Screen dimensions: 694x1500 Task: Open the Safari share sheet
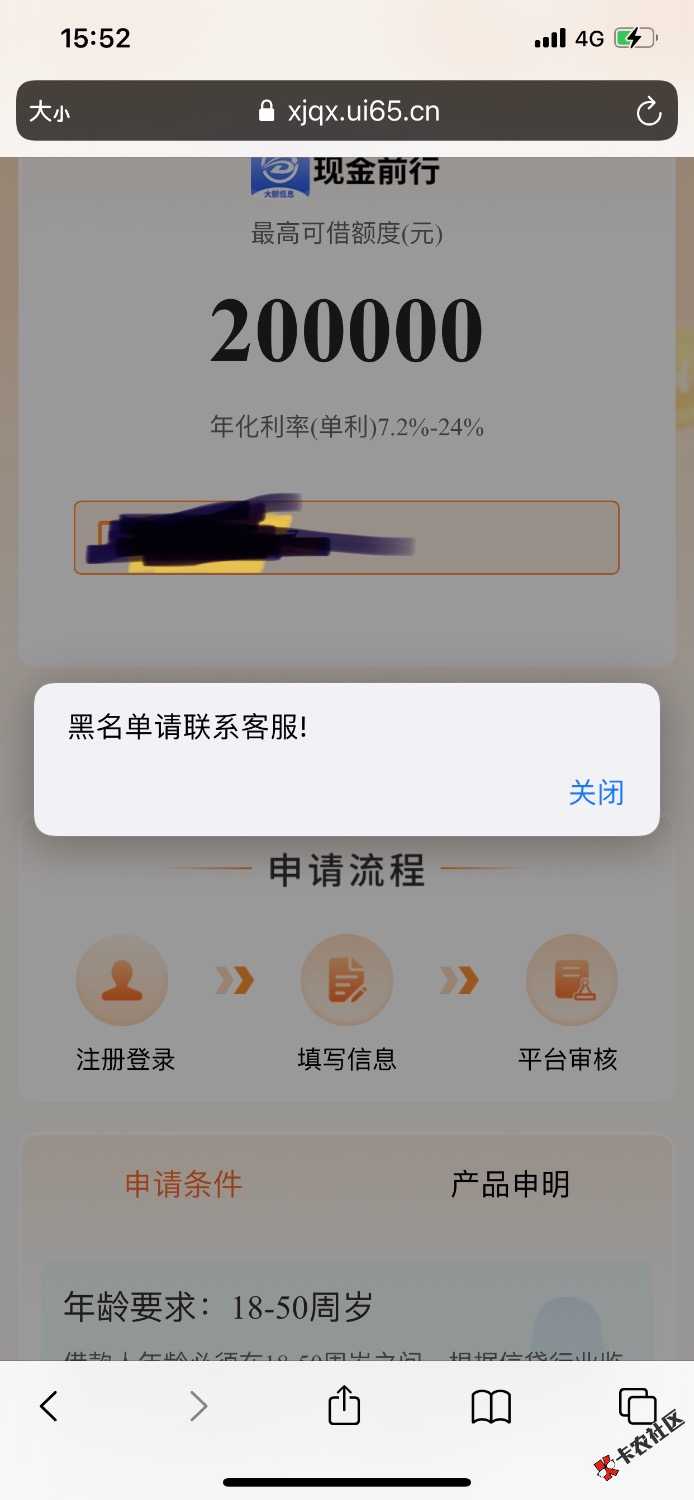point(344,1405)
